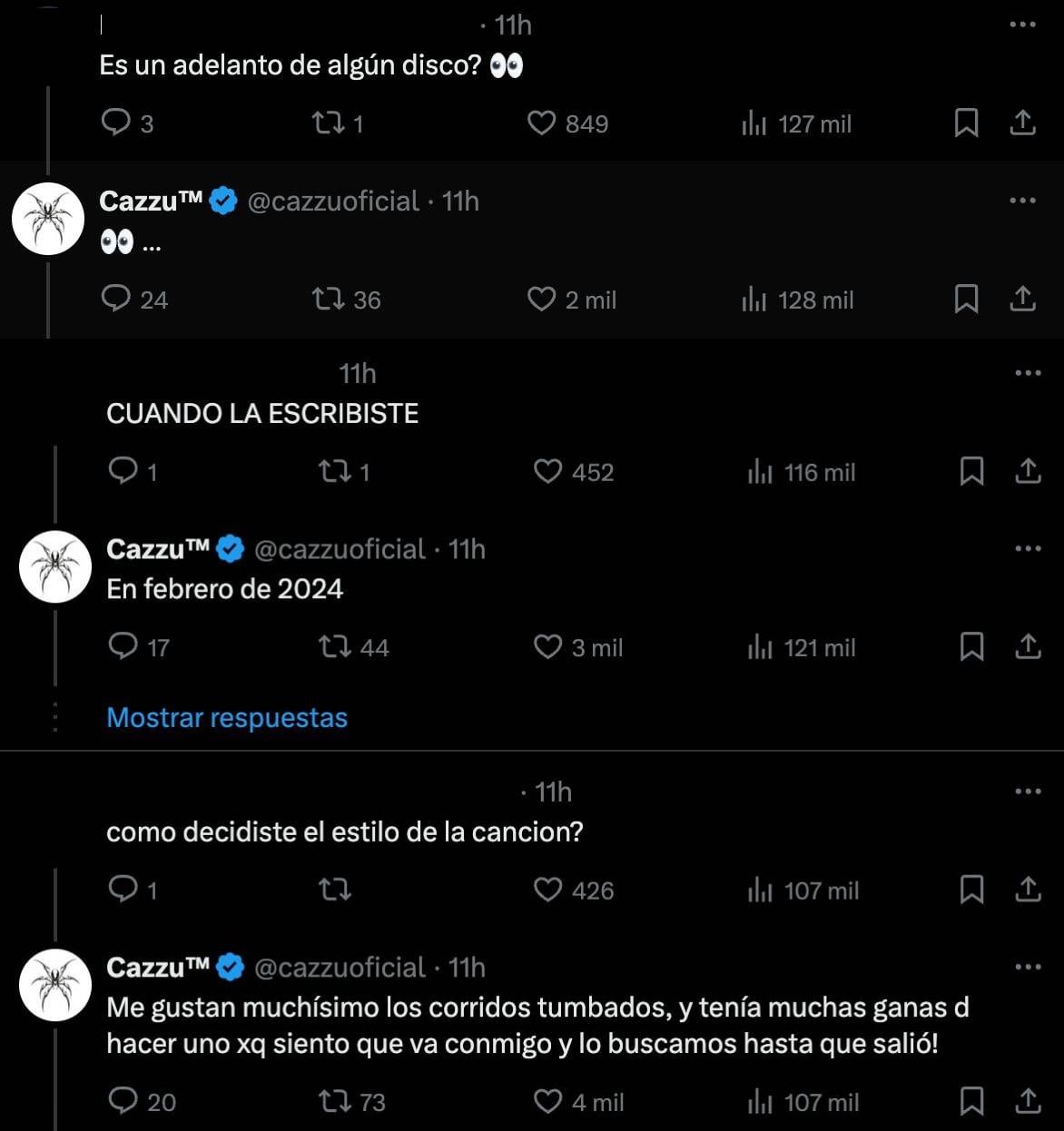Open the reply composer on Cazzu's "En febrero de 2024" tweet

[x=124, y=647]
